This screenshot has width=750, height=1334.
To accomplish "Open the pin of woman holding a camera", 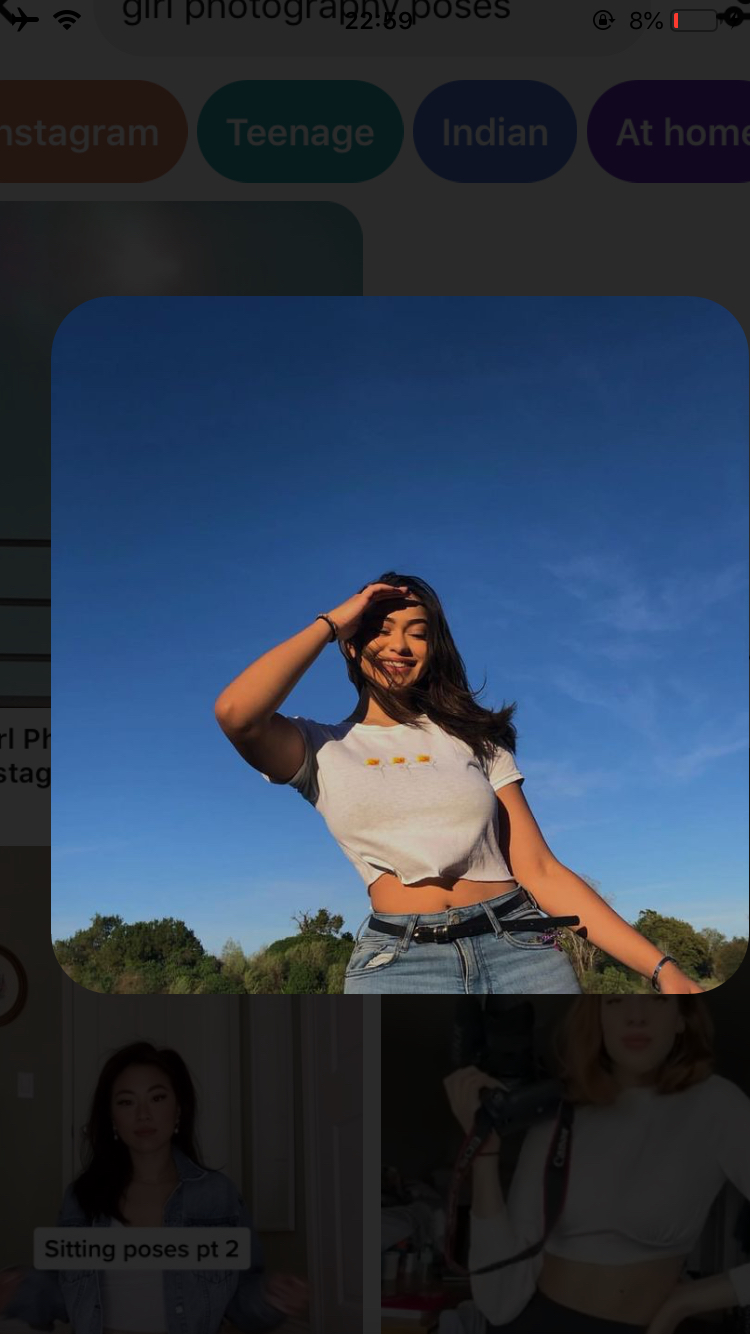I will click(x=565, y=1165).
